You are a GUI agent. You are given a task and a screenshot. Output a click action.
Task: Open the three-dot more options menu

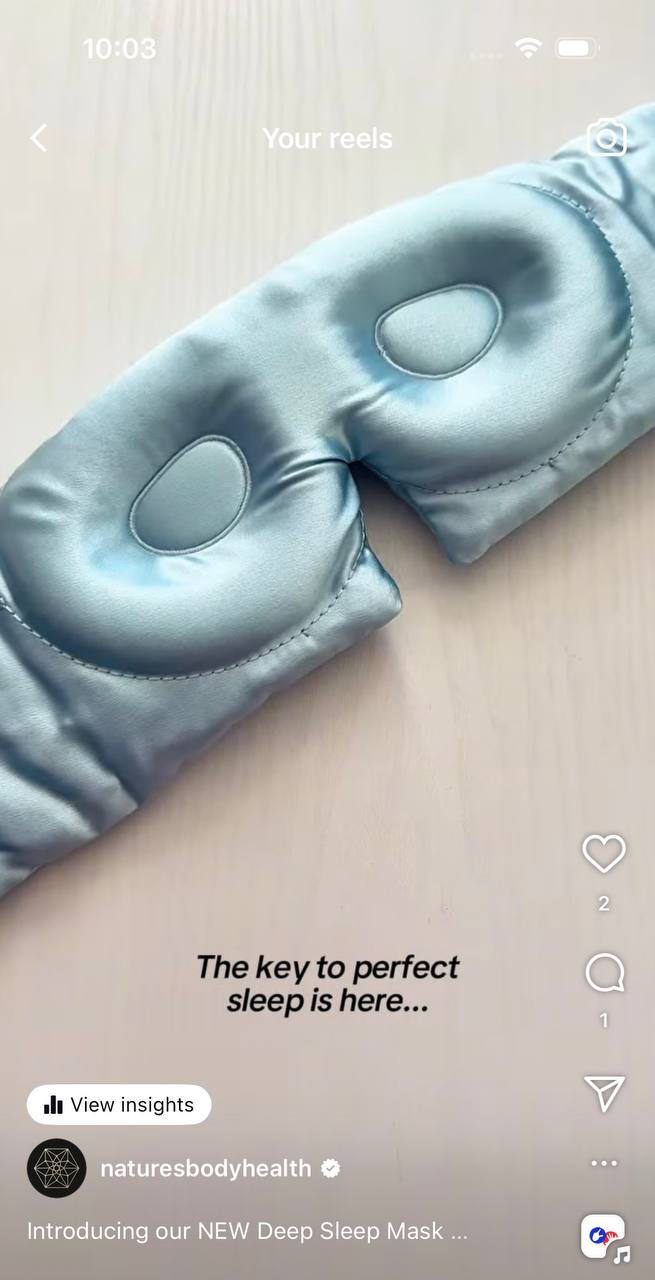(x=603, y=1163)
